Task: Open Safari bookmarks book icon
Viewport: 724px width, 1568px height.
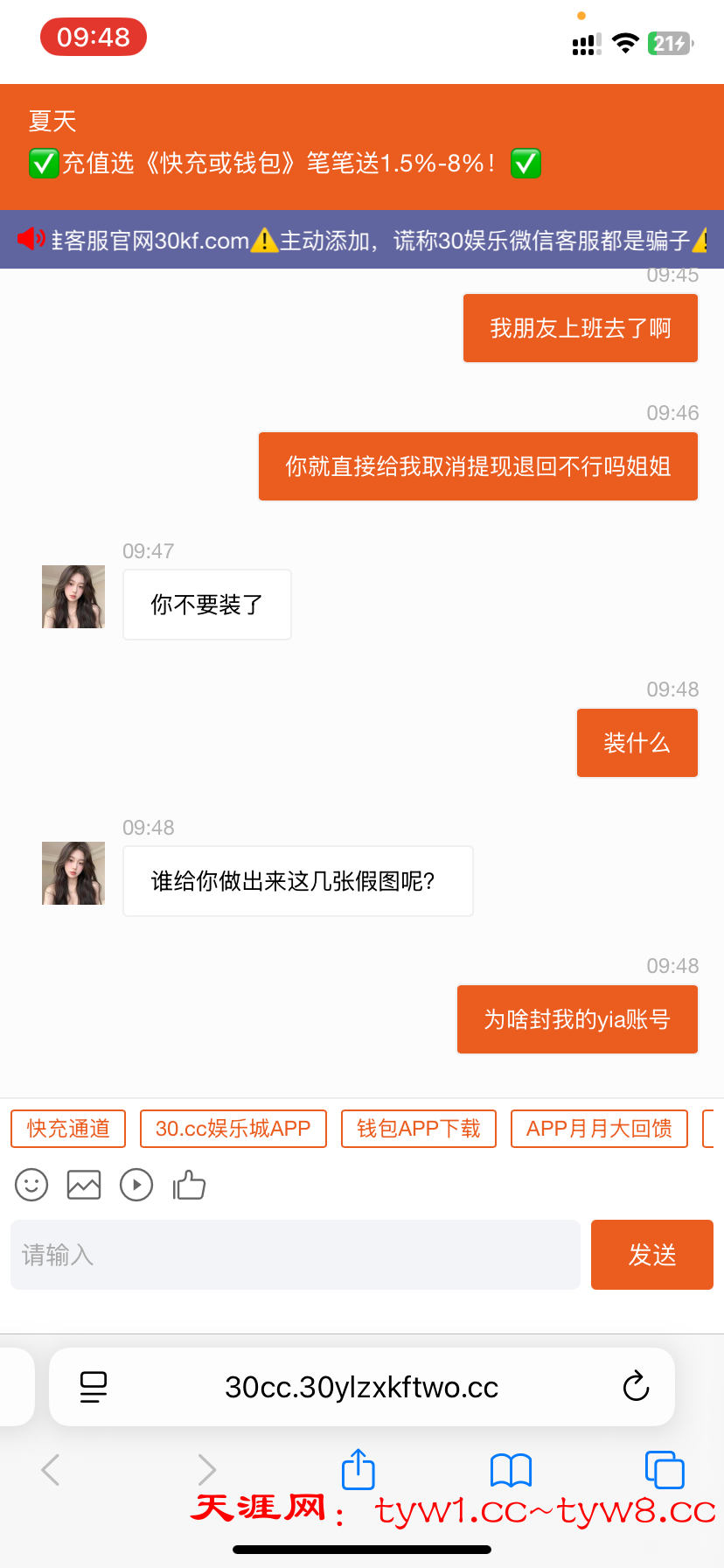Action: [511, 1470]
